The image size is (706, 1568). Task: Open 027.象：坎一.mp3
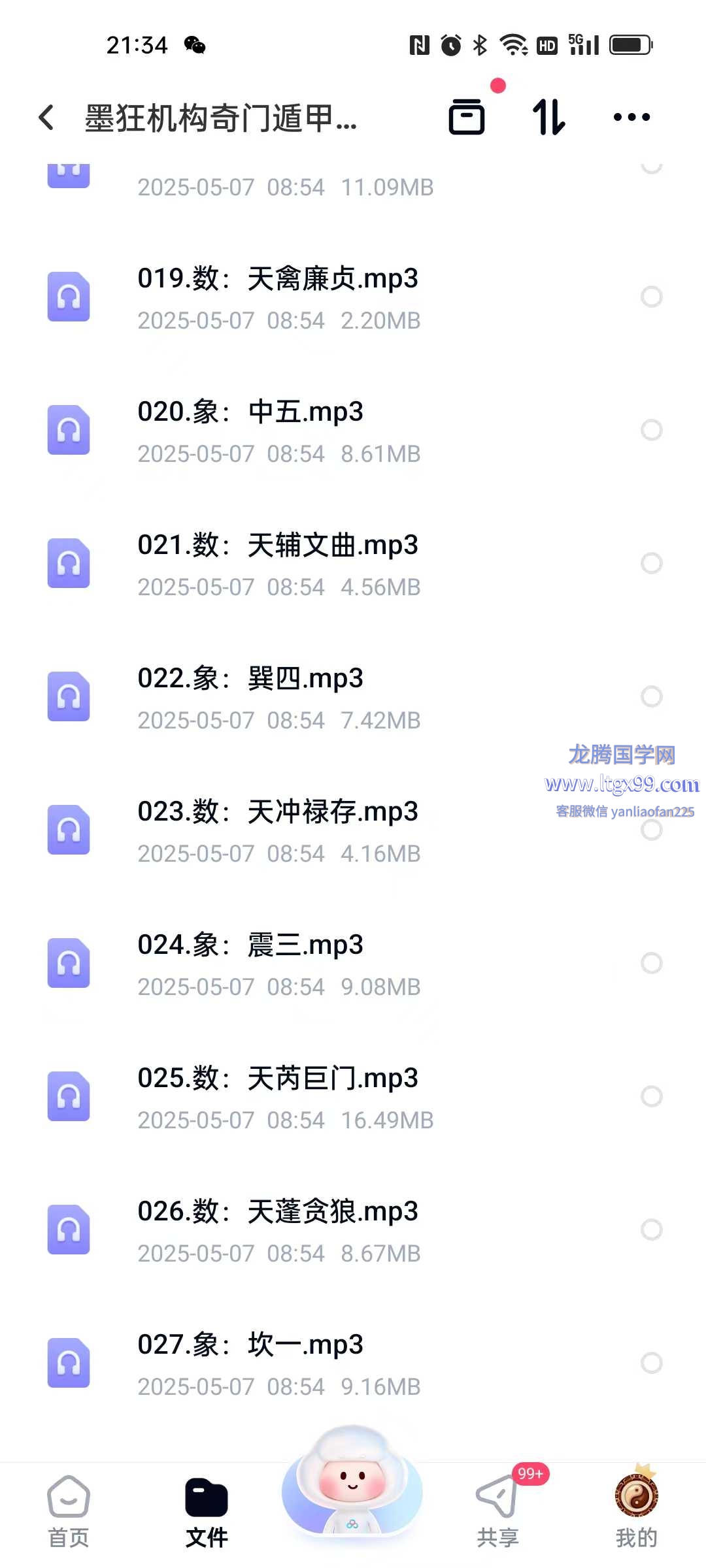pyautogui.click(x=353, y=1364)
